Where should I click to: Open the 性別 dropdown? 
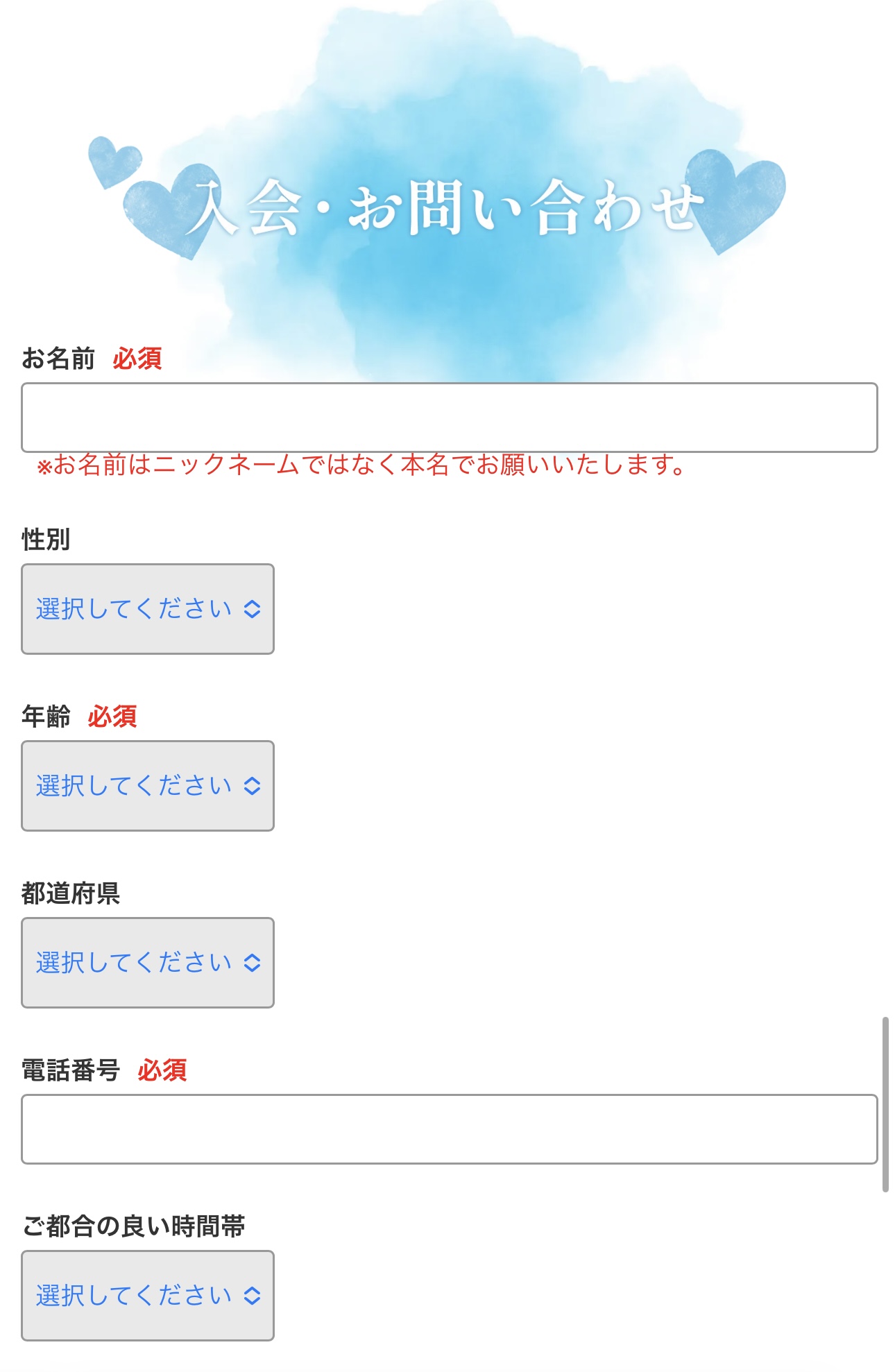(148, 609)
